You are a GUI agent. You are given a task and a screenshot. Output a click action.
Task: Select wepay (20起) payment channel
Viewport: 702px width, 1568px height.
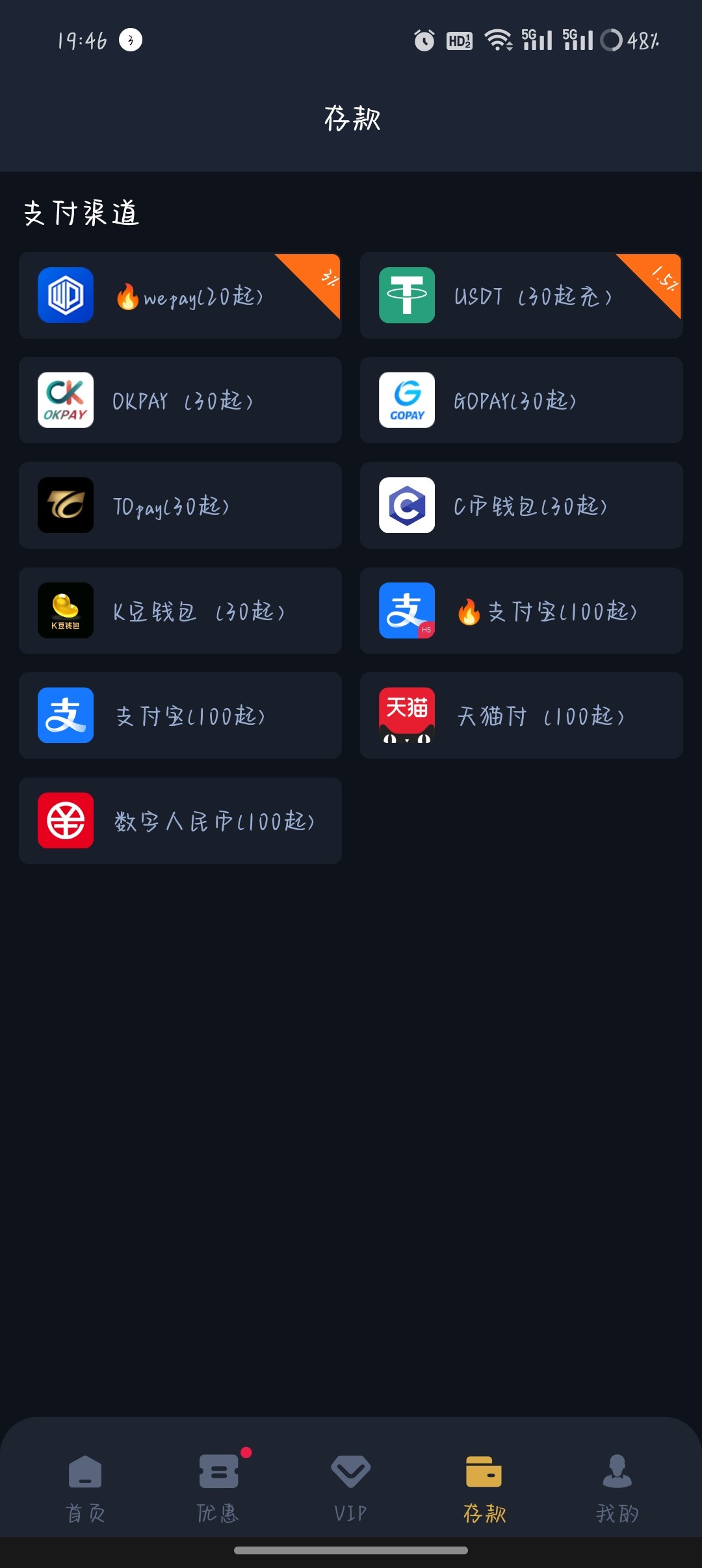click(x=180, y=296)
